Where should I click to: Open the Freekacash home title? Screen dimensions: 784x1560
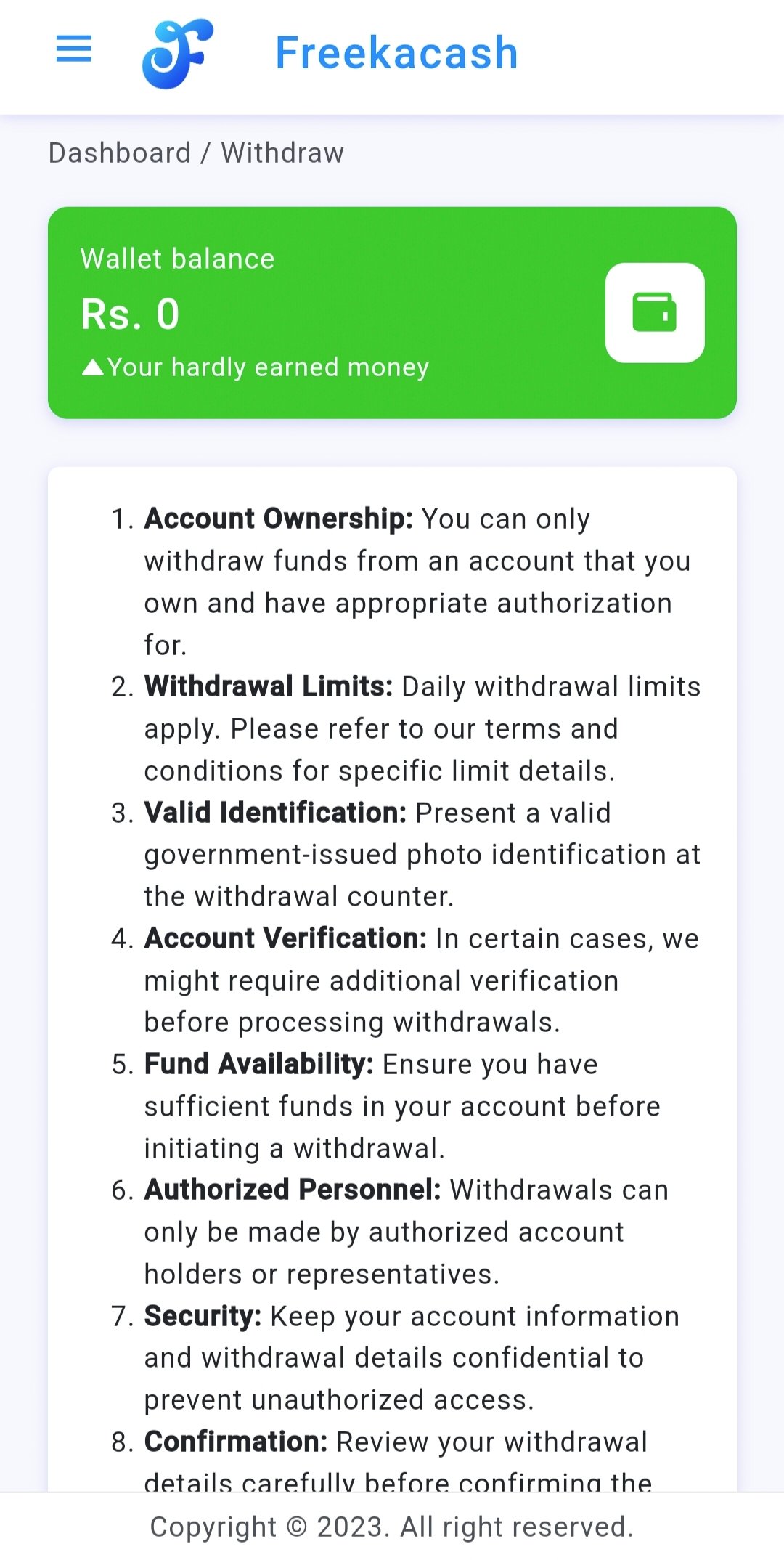pos(396,53)
